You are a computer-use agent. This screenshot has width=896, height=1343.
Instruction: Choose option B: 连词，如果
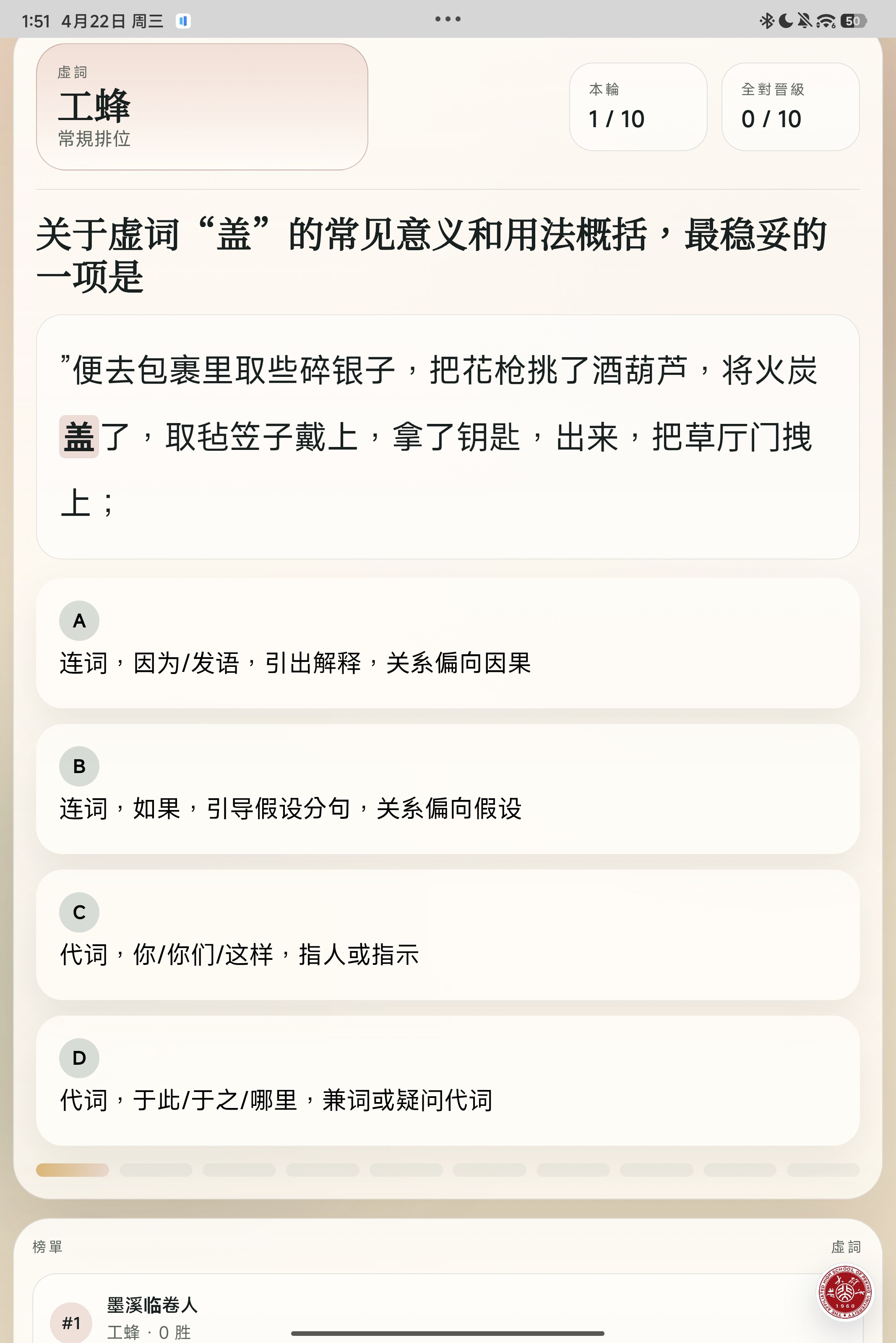[448, 789]
